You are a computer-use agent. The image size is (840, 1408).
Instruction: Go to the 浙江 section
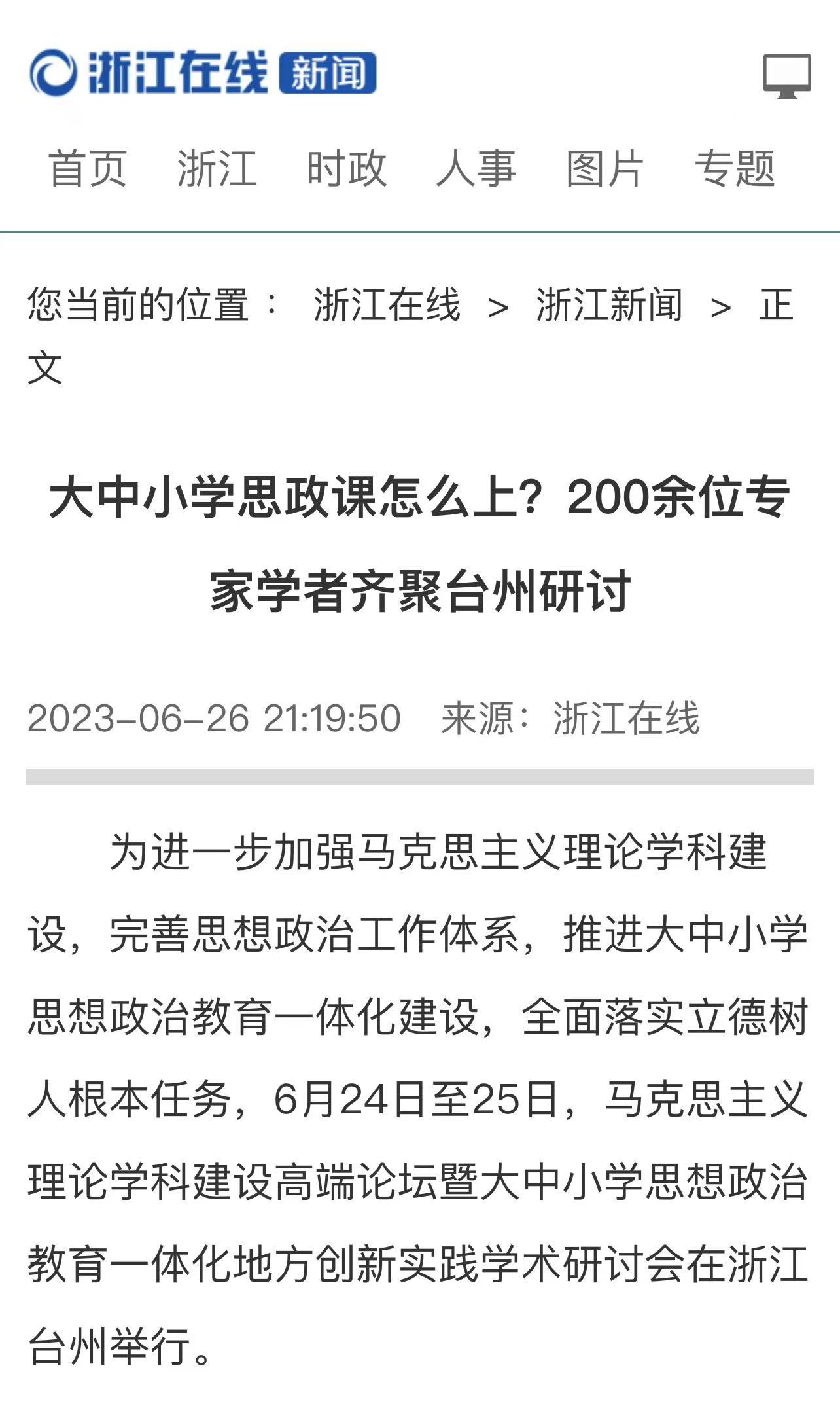click(217, 168)
